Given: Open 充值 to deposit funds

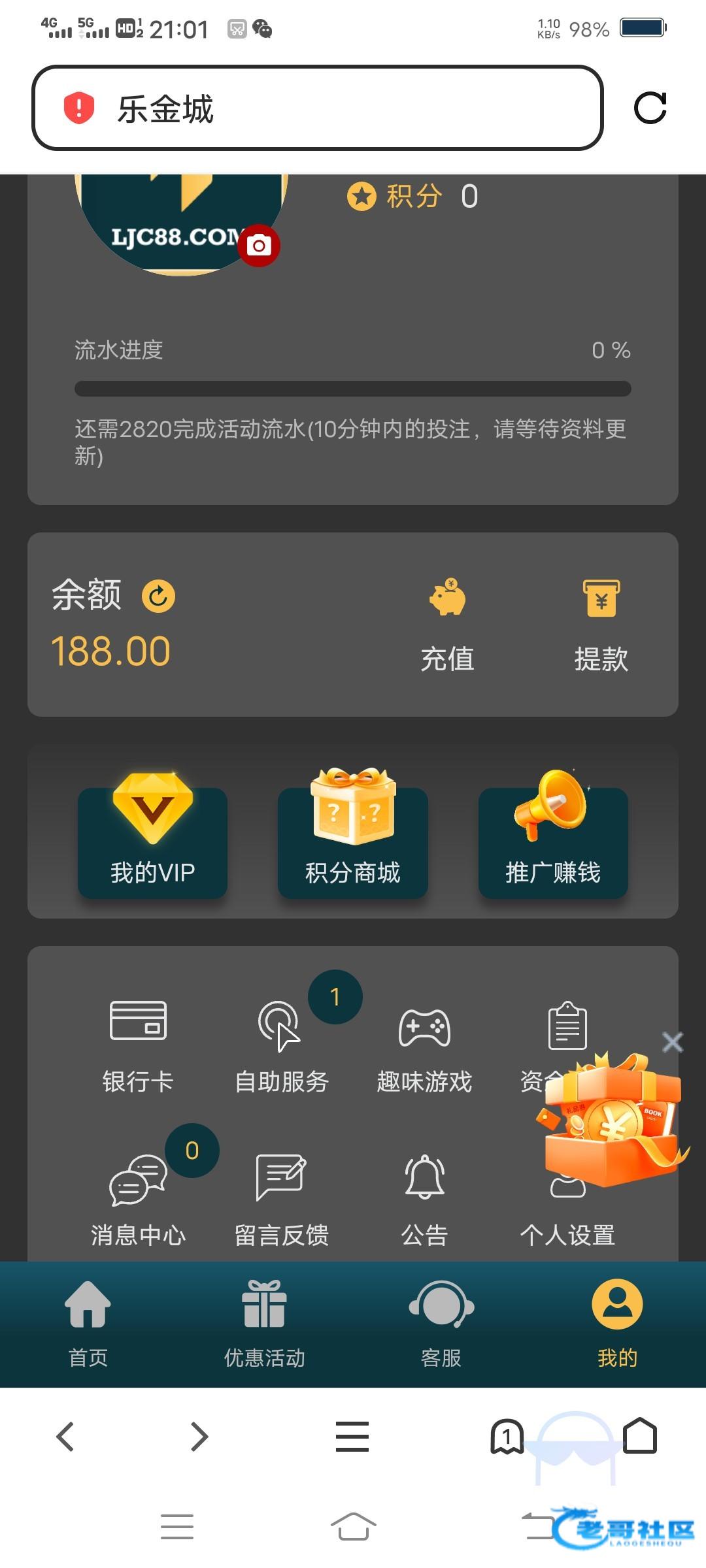Looking at the screenshot, I should (447, 625).
